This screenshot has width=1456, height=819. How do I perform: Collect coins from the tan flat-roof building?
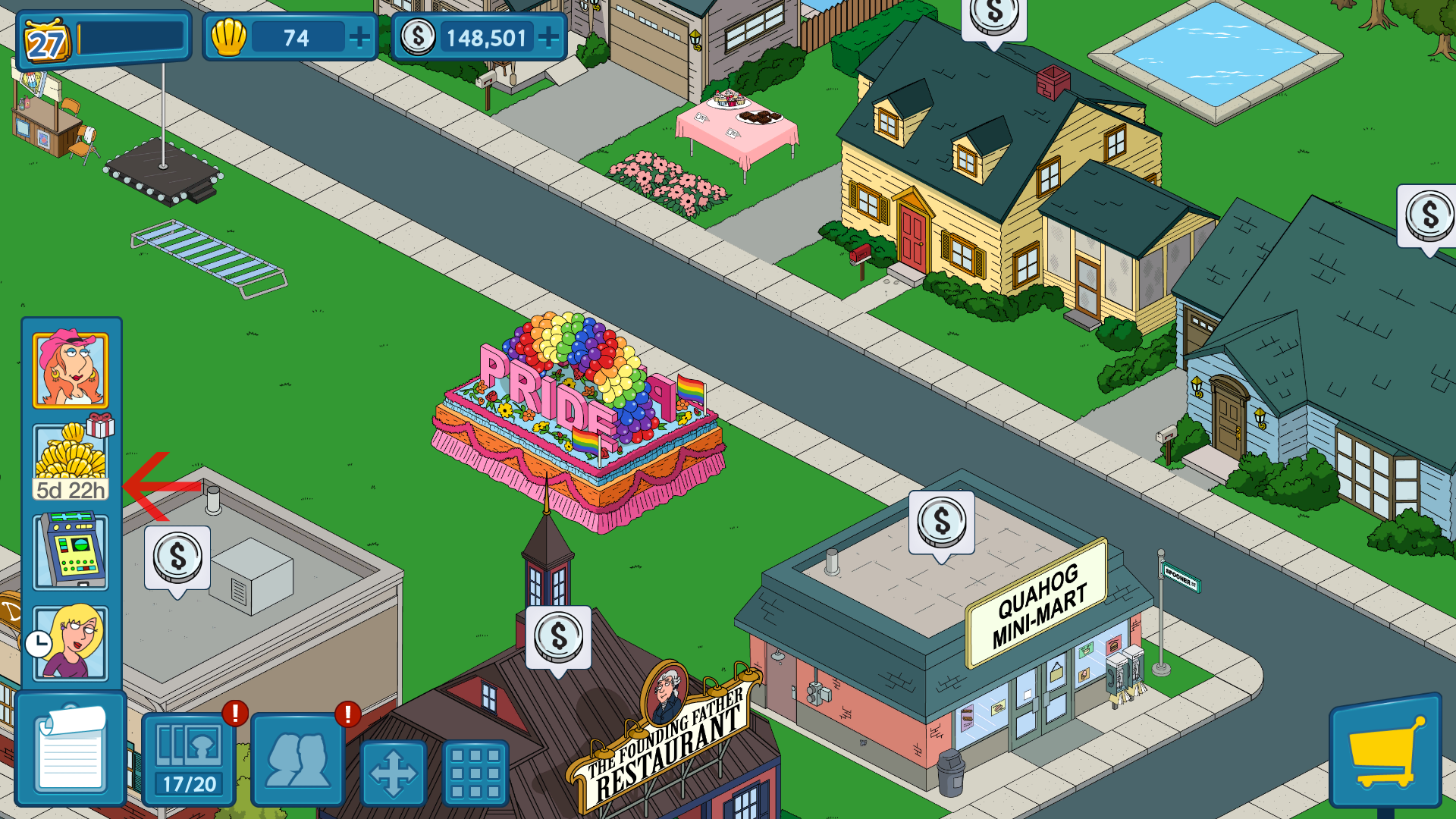[177, 558]
